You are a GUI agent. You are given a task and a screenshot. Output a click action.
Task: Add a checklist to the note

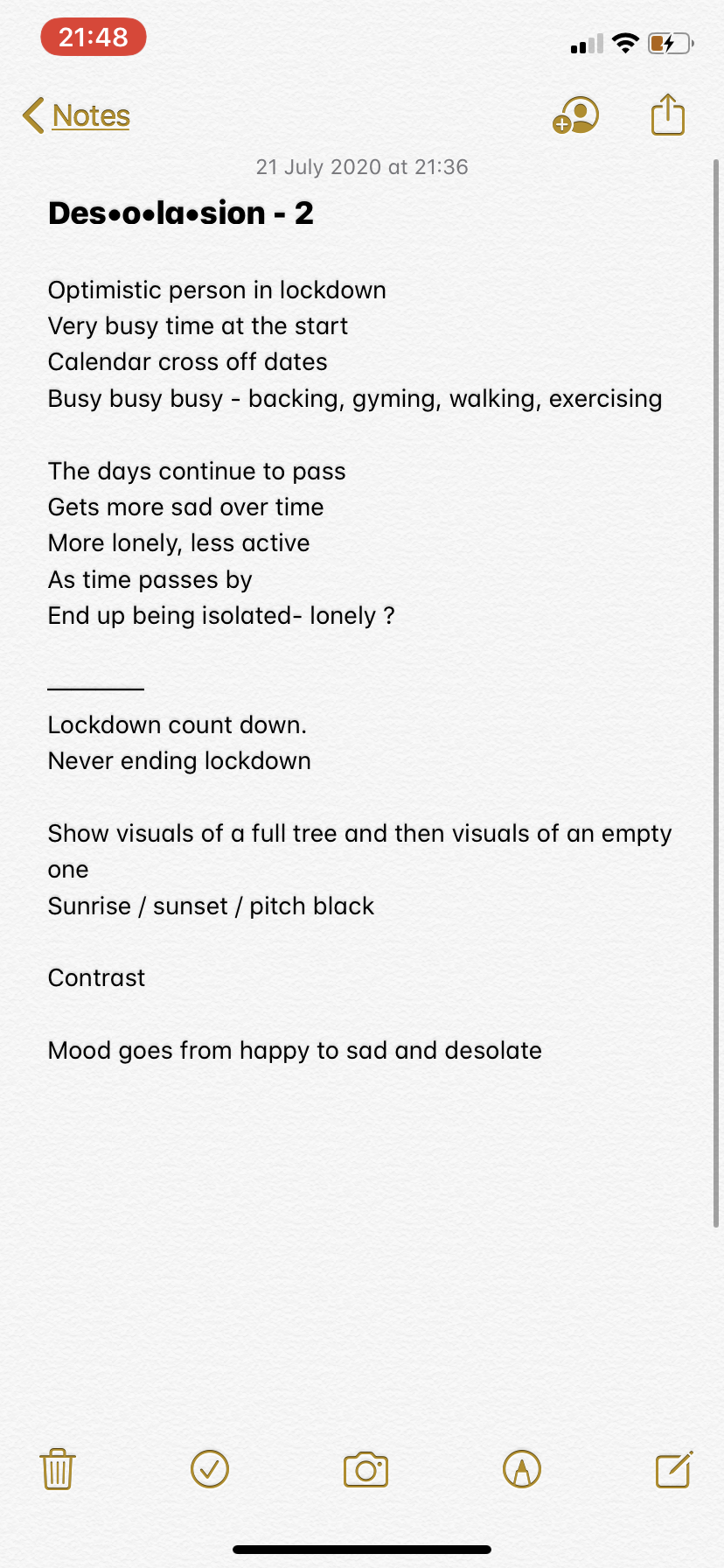pos(210,1469)
